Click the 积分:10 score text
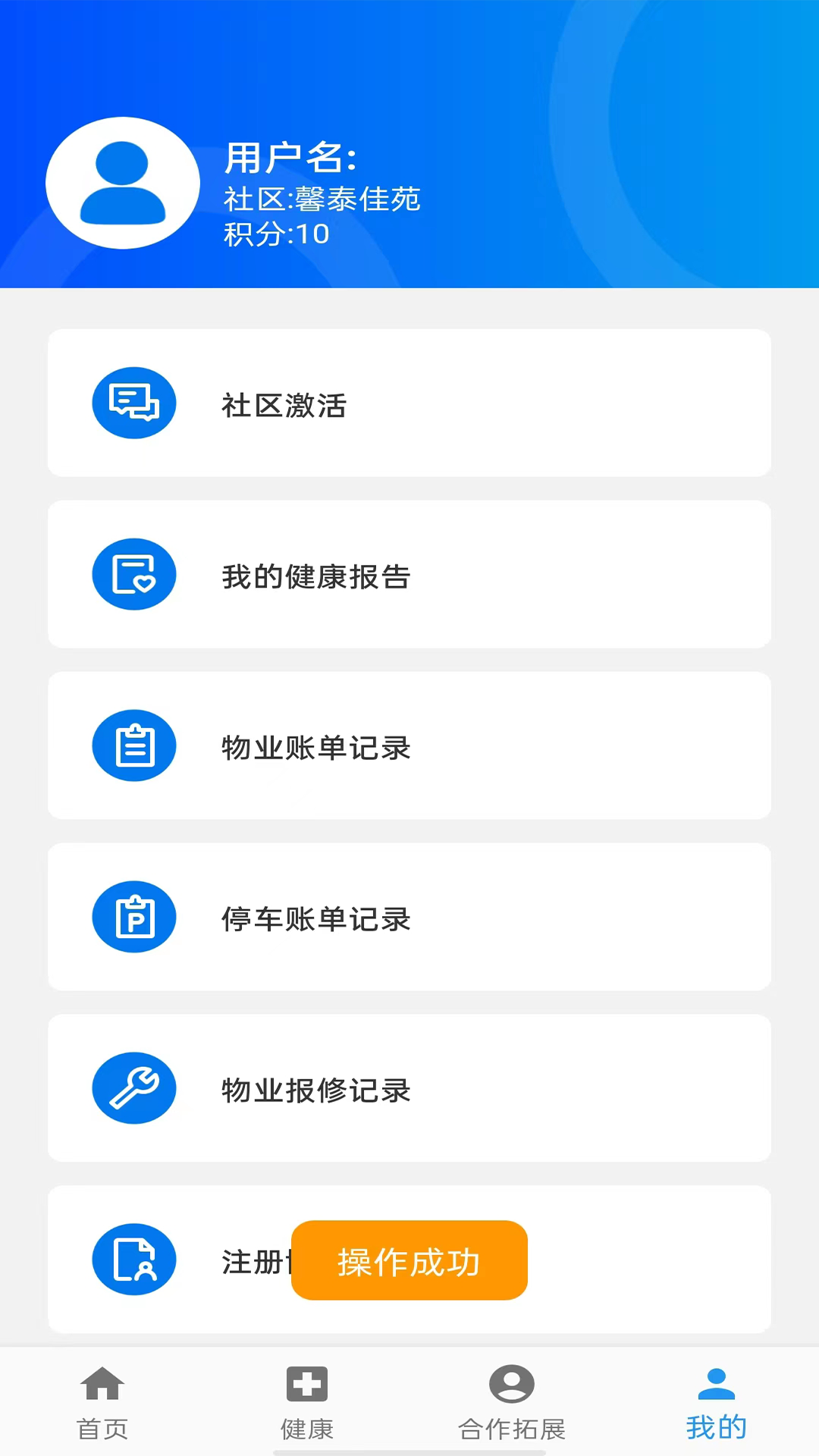The image size is (819, 1456). pyautogui.click(x=275, y=234)
